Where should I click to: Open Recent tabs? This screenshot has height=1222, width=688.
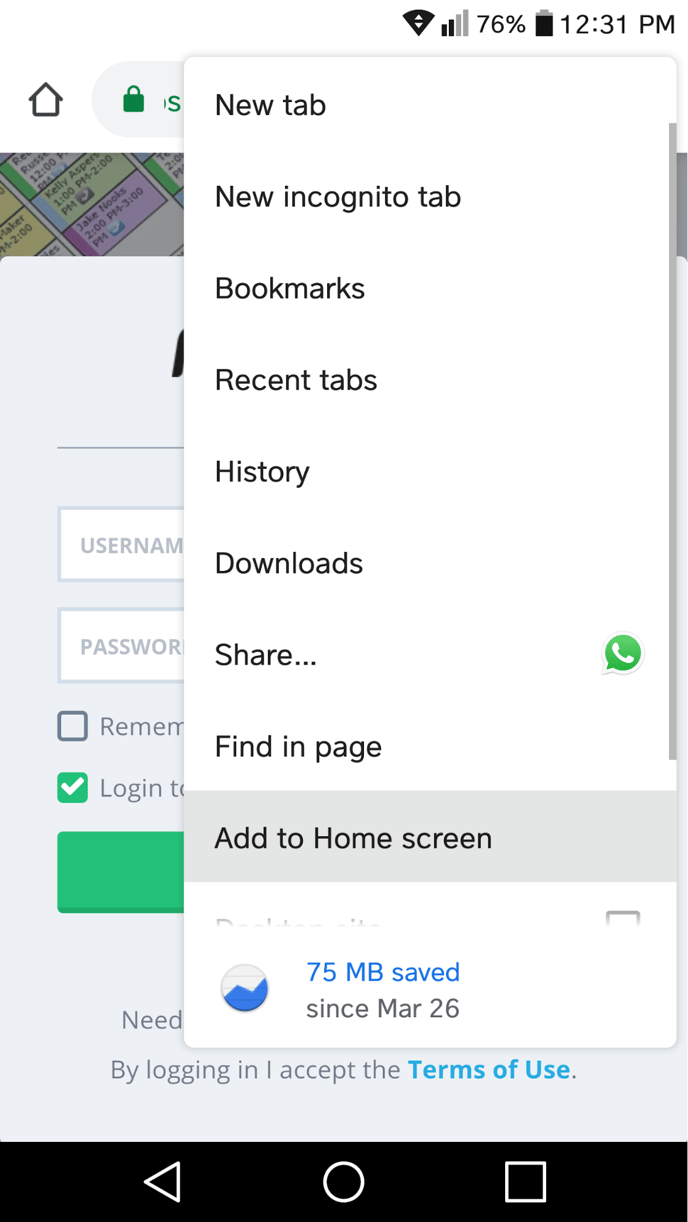[x=430, y=380]
